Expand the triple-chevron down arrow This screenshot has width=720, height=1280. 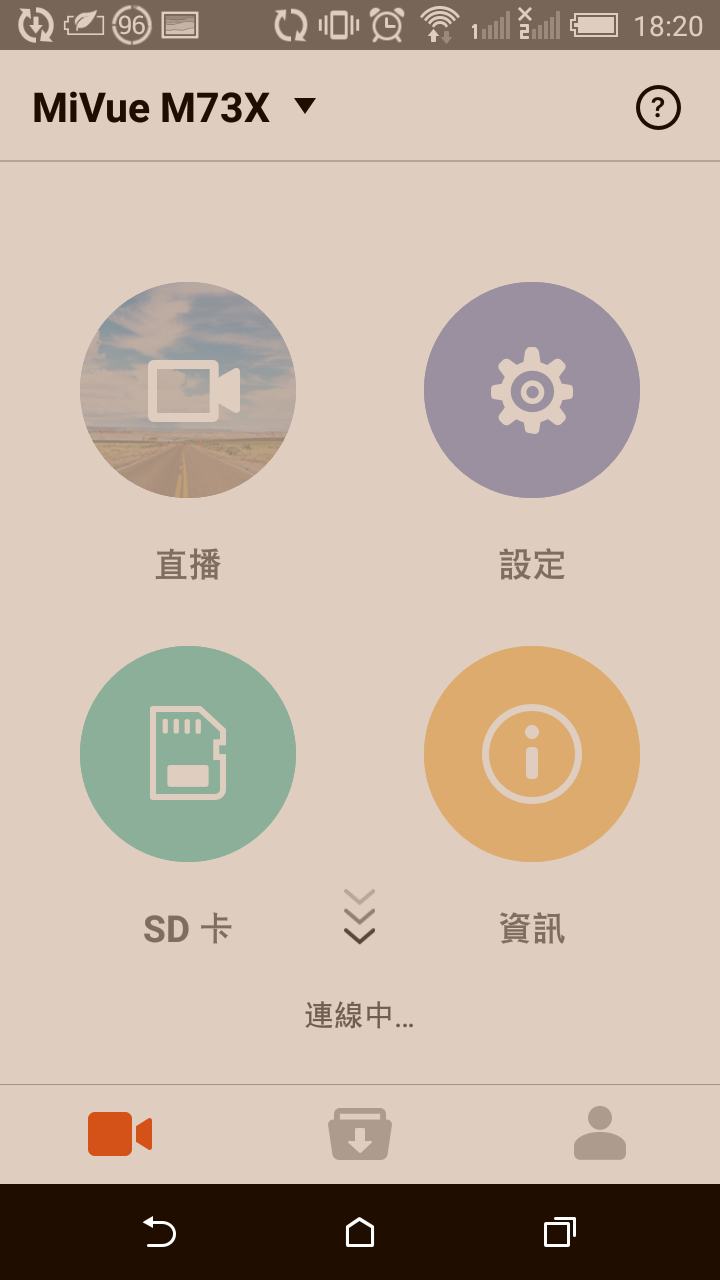[x=359, y=916]
